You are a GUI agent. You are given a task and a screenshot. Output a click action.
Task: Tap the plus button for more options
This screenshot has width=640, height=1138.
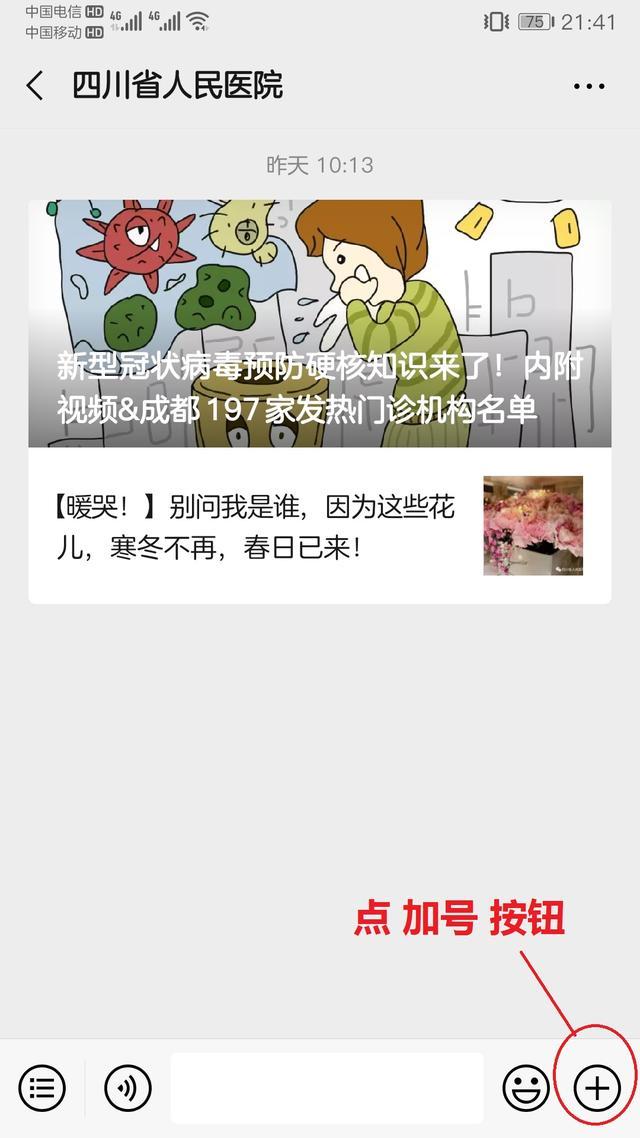pyautogui.click(x=597, y=1088)
